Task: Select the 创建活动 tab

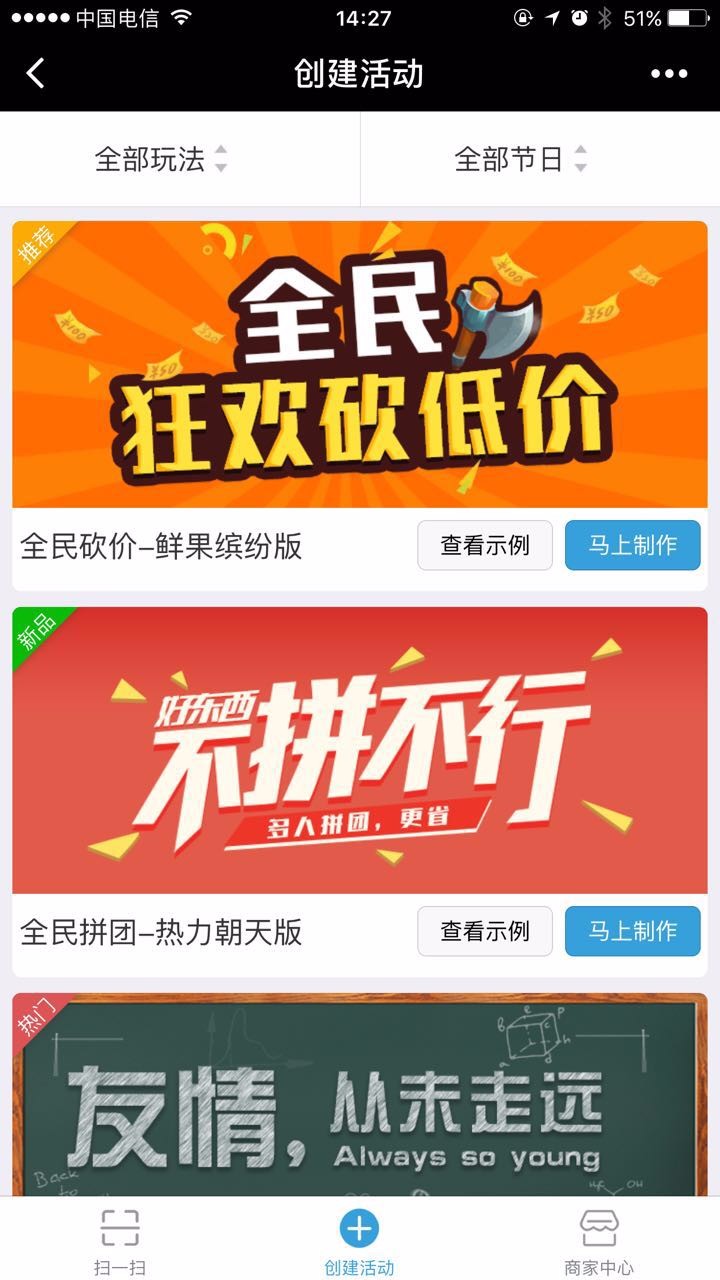Action: click(x=360, y=1241)
